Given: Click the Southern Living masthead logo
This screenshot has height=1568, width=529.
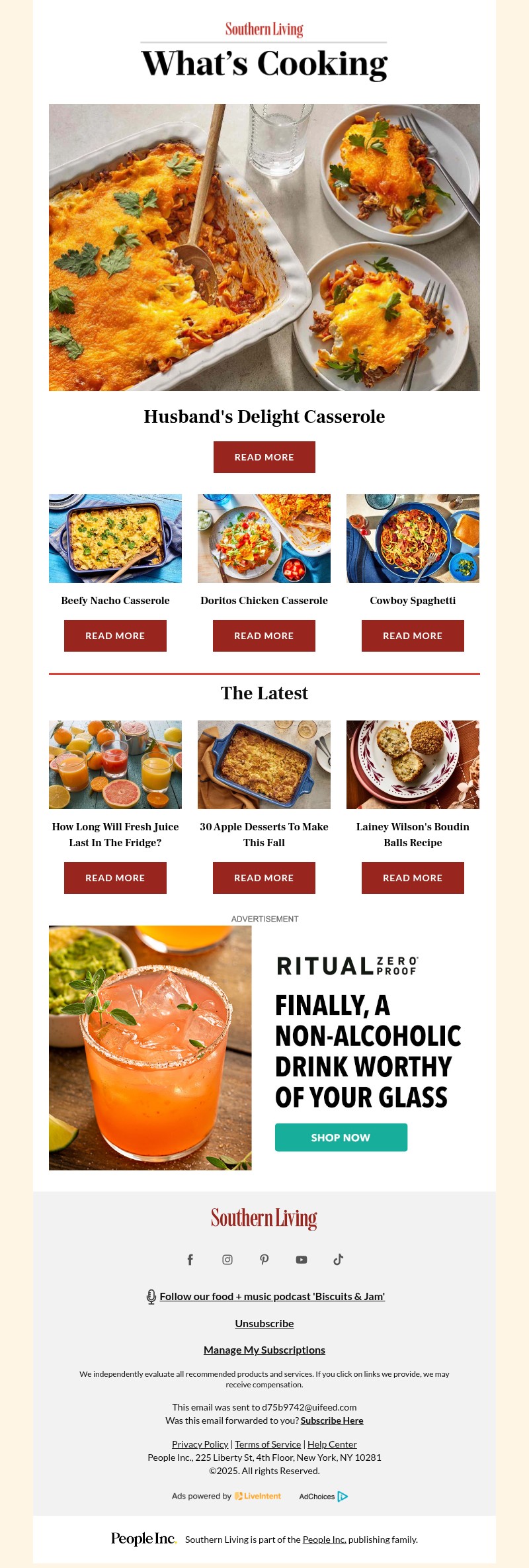Looking at the screenshot, I should pyautogui.click(x=264, y=30).
